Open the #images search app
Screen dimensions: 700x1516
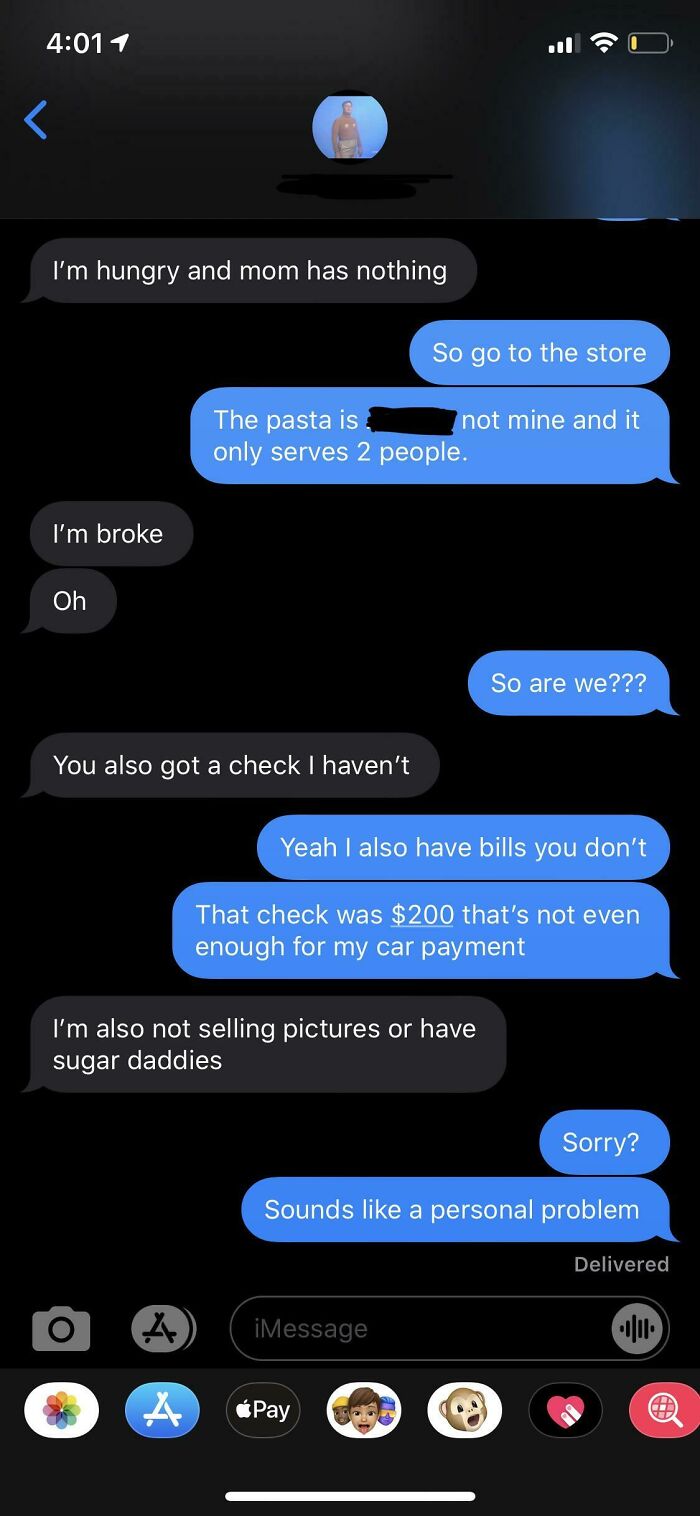pyautogui.click(x=666, y=1410)
